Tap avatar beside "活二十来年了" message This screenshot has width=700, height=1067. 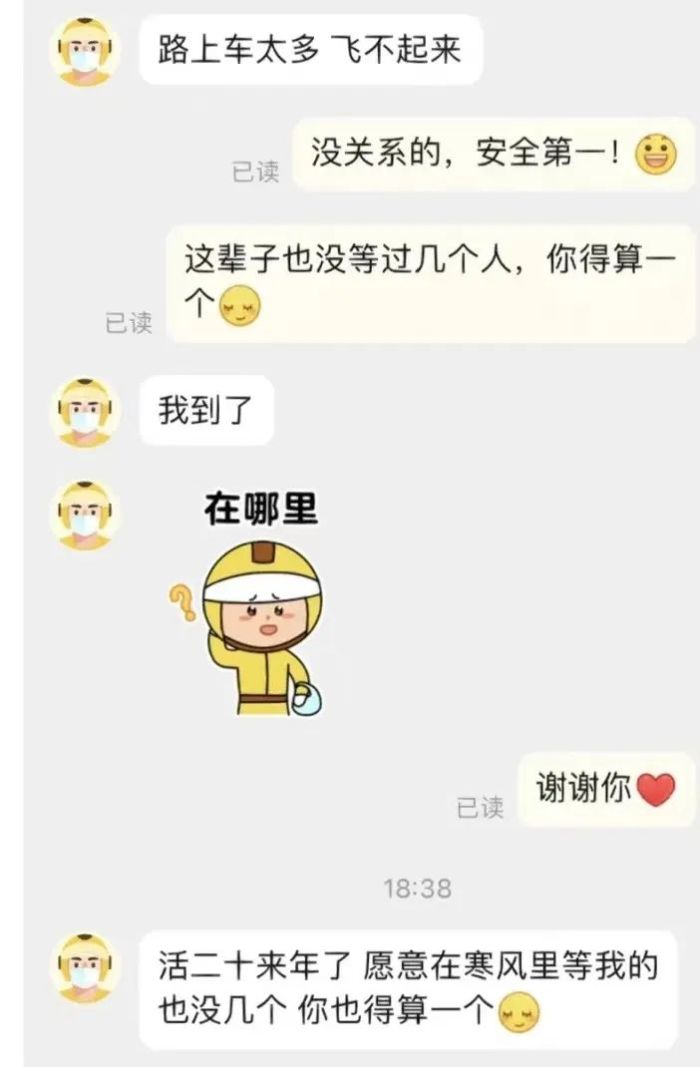click(84, 968)
